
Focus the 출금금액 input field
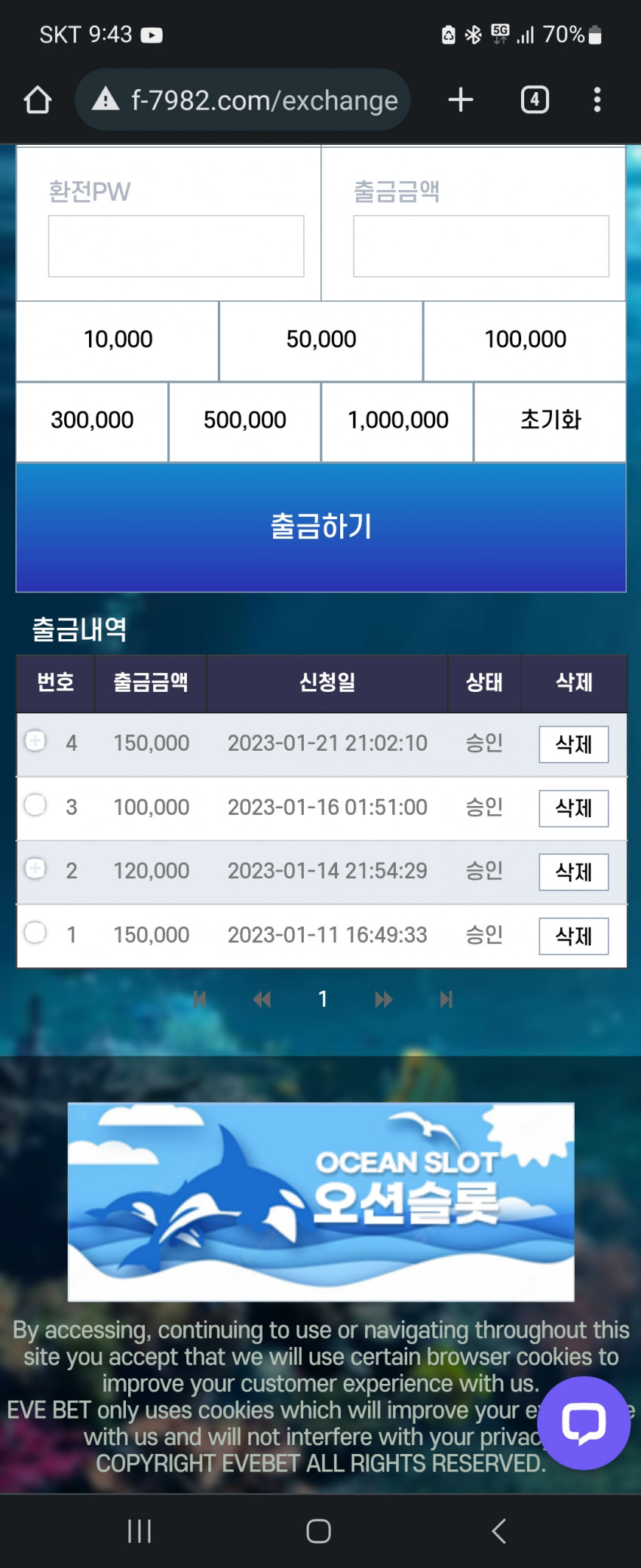point(480,246)
